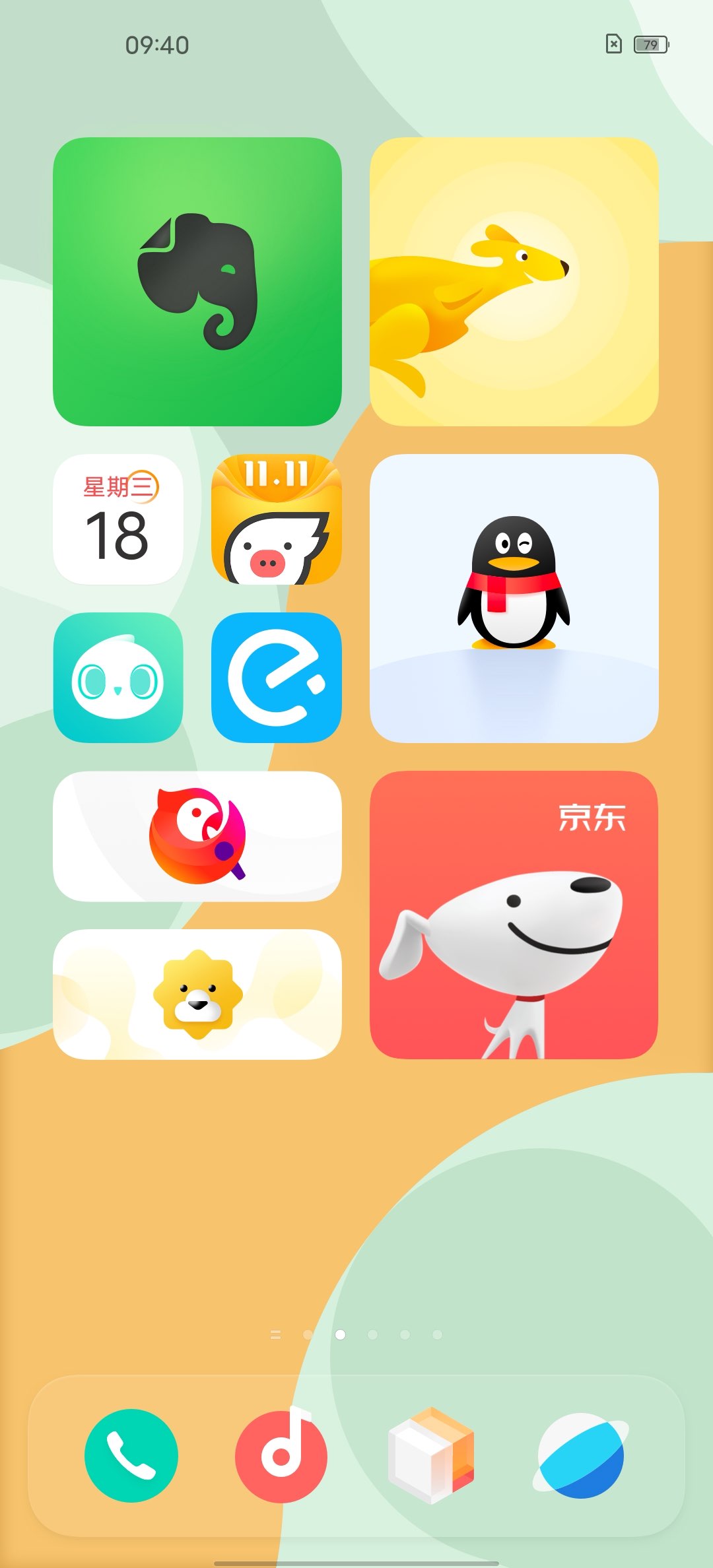Open the planet browser in dock
Viewport: 713px width, 1568px height.
(581, 1455)
